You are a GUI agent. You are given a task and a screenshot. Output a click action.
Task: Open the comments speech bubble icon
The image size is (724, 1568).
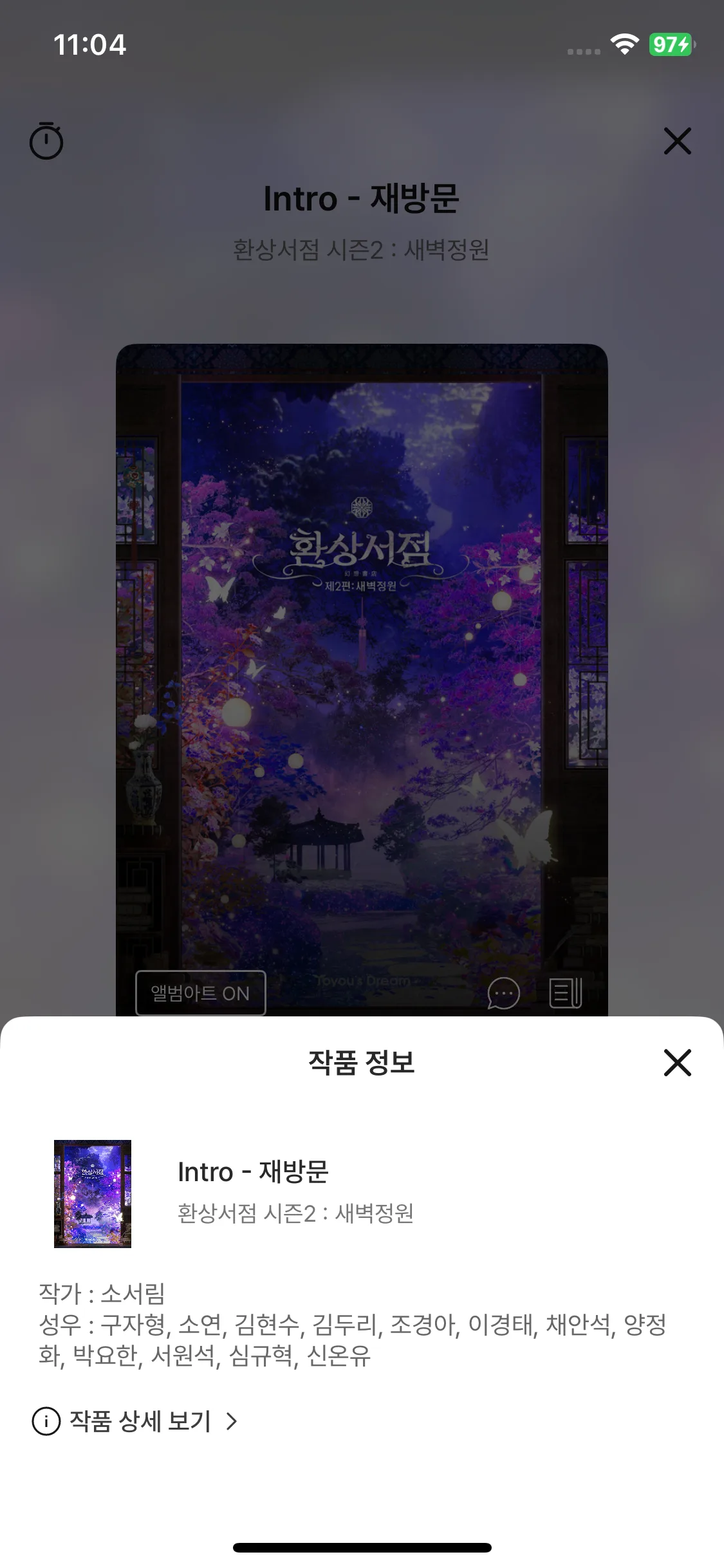coord(503,993)
